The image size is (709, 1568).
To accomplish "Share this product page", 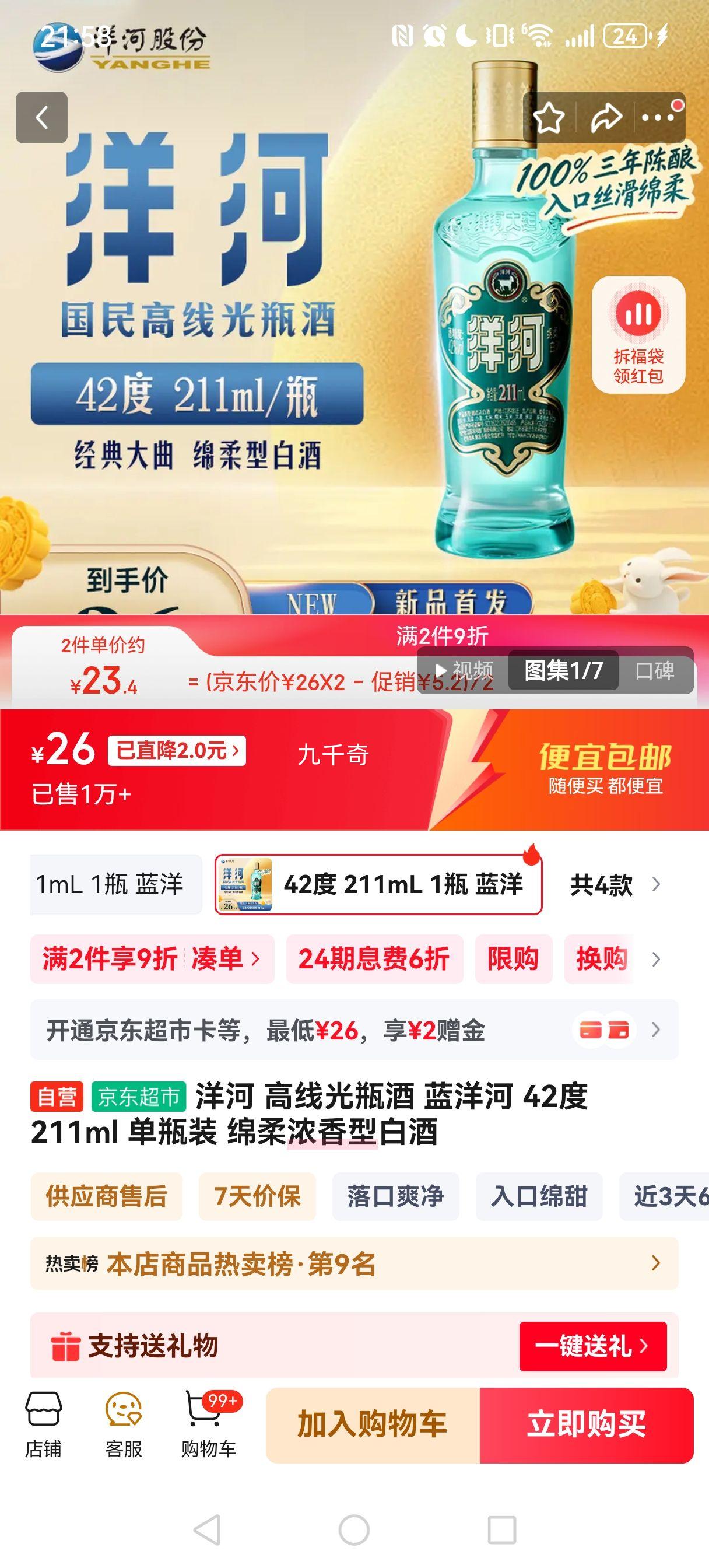I will tap(606, 117).
